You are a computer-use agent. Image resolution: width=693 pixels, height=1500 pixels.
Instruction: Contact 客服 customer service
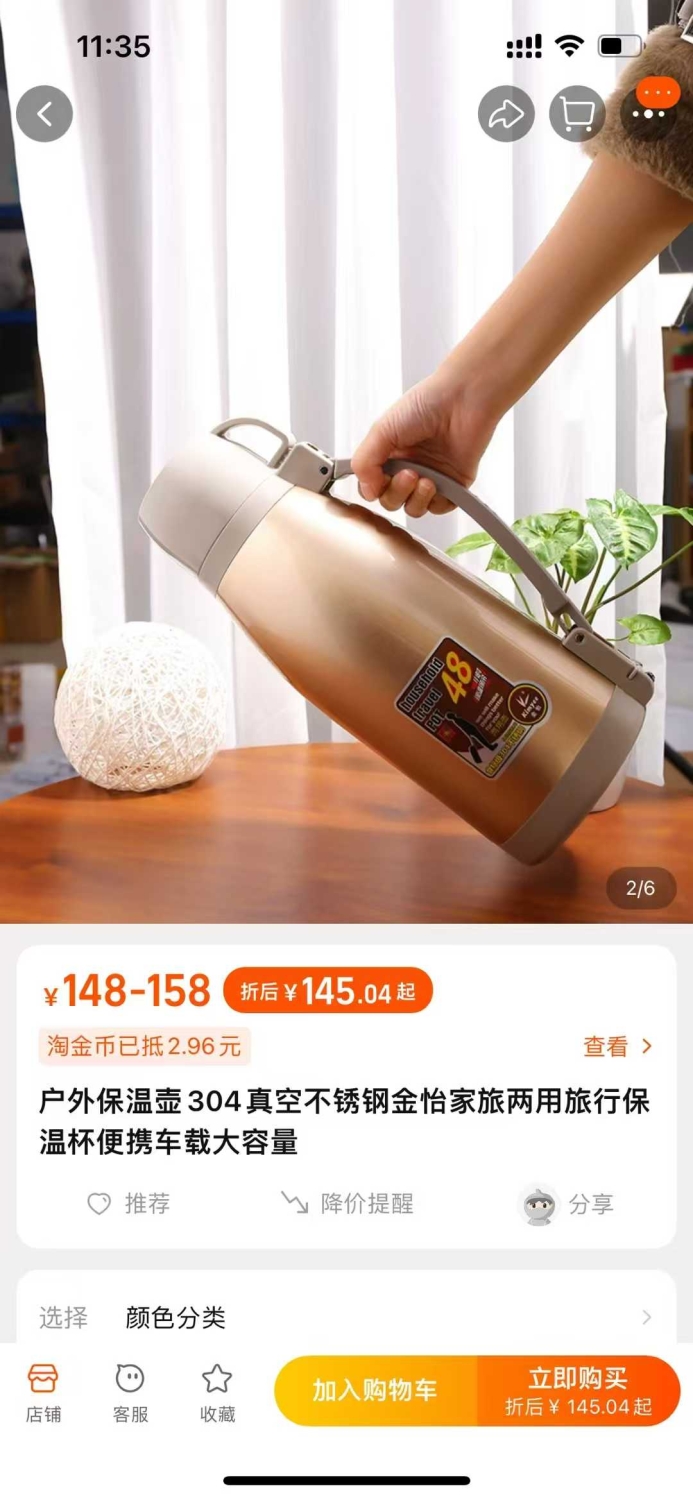coord(130,1393)
